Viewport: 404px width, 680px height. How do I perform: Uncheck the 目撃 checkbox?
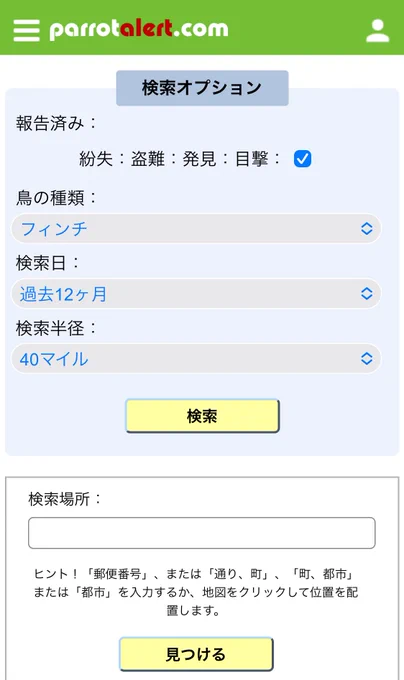point(302,159)
